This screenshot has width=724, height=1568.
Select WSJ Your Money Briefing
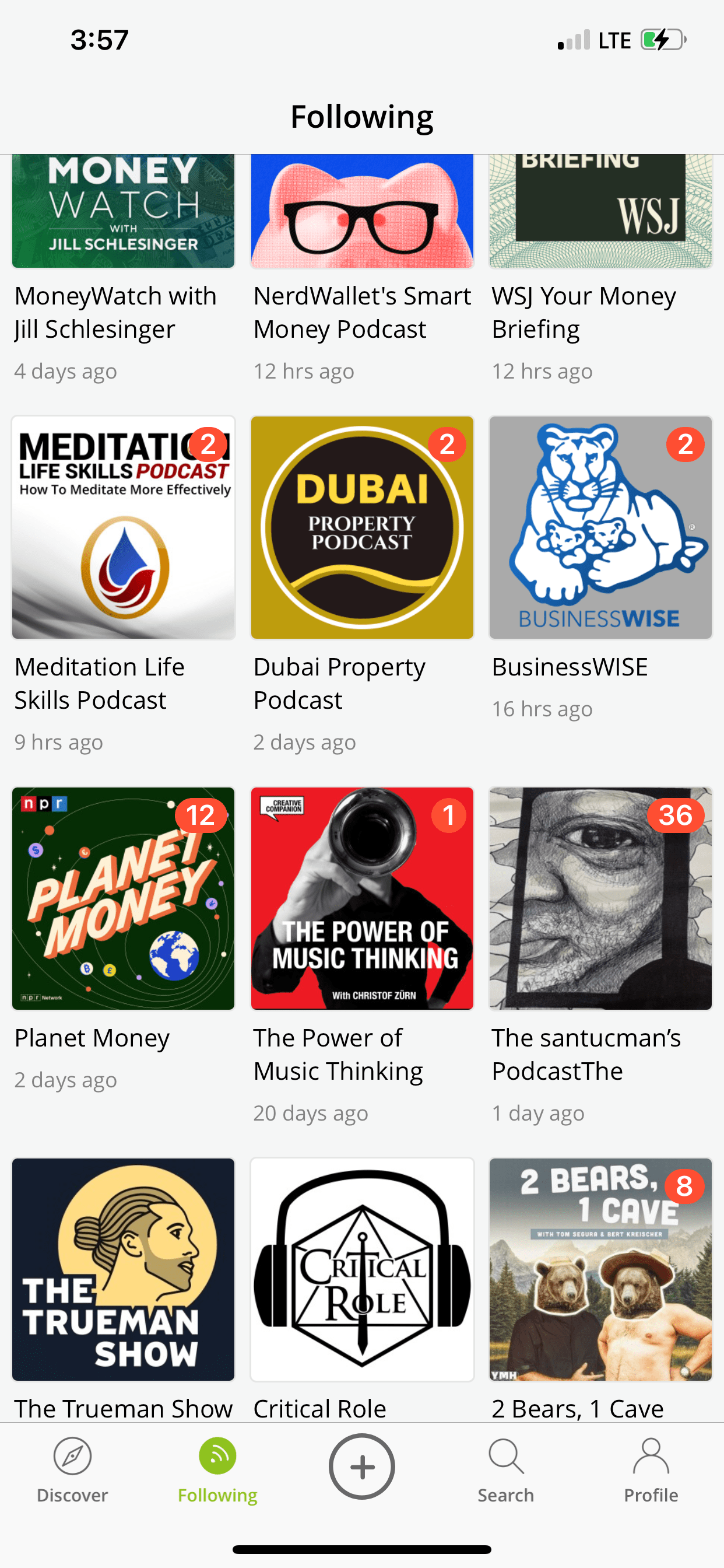600,213
